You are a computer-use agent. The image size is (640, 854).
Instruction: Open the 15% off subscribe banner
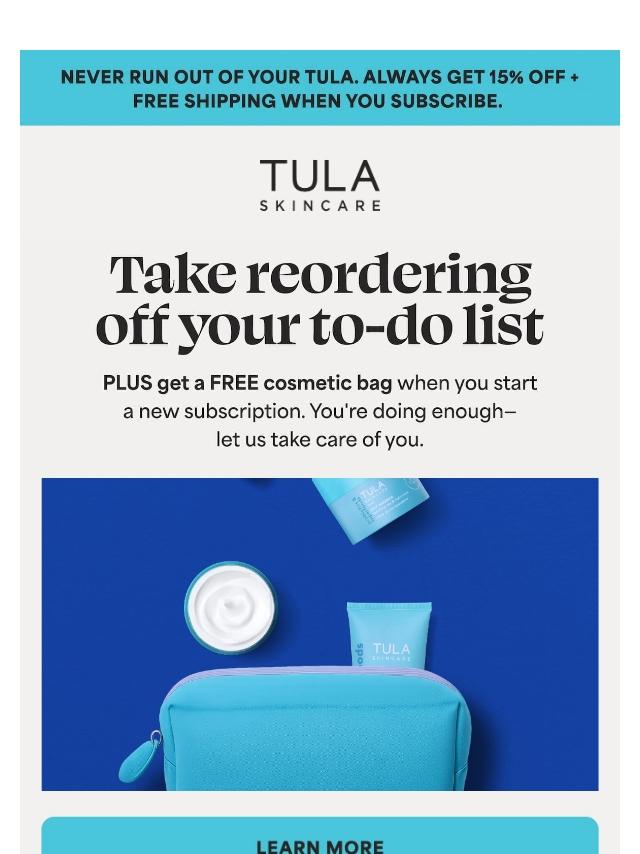click(x=320, y=89)
